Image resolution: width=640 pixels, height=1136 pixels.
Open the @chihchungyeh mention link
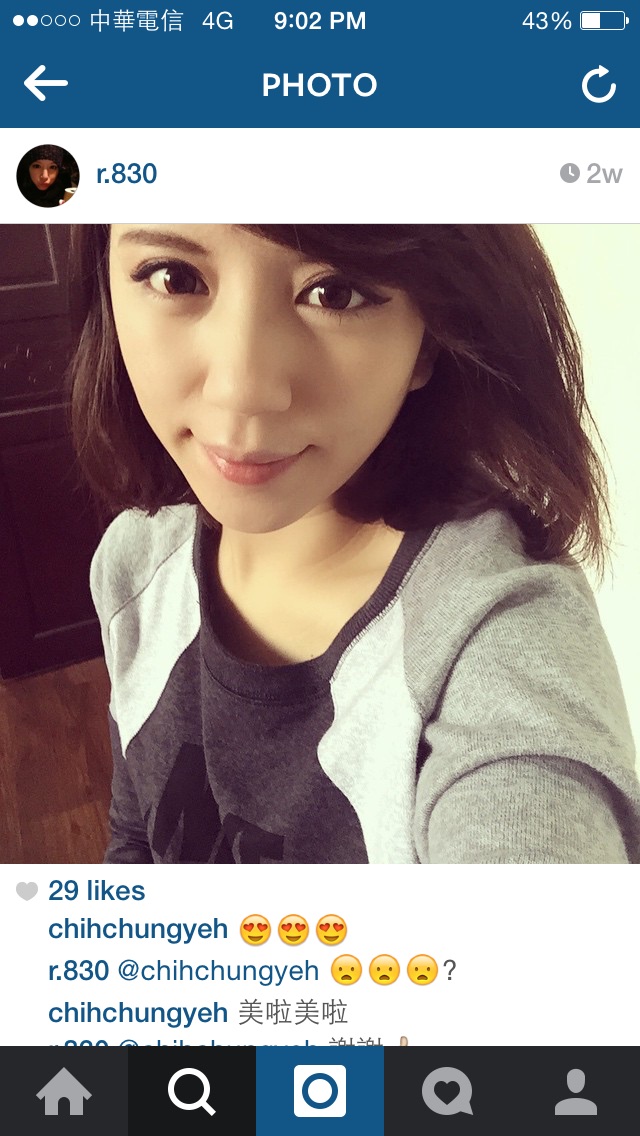click(x=219, y=970)
